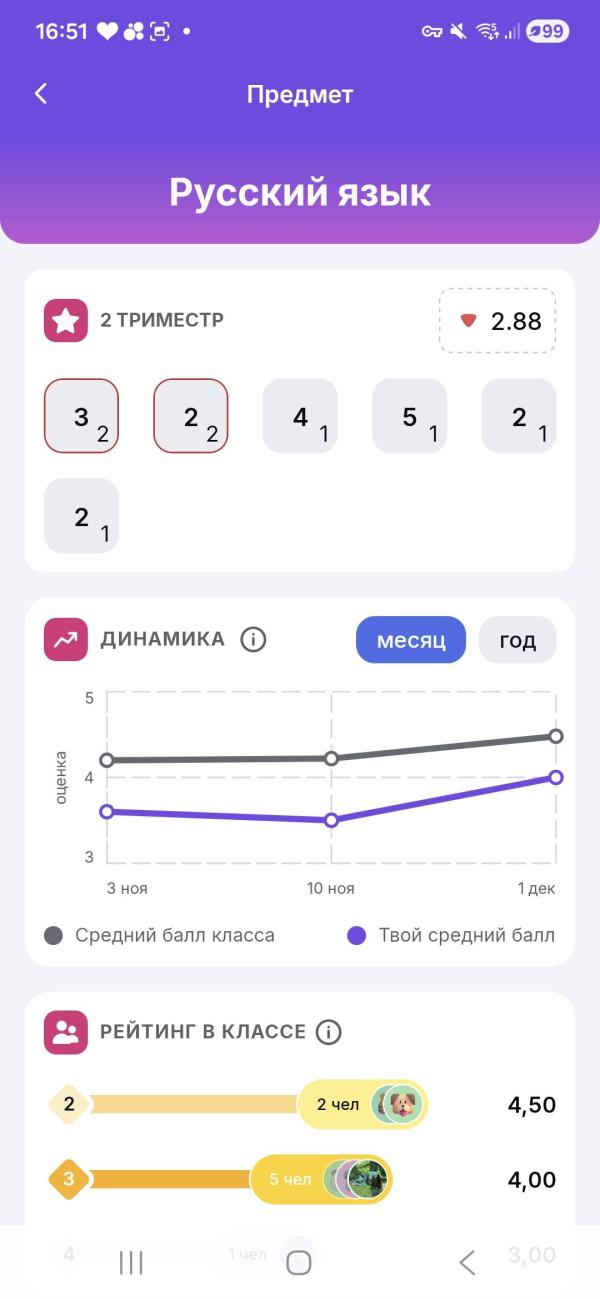This screenshot has width=600, height=1299.
Task: Open info icon next to Рейтинг в классе
Action: pos(328,1032)
